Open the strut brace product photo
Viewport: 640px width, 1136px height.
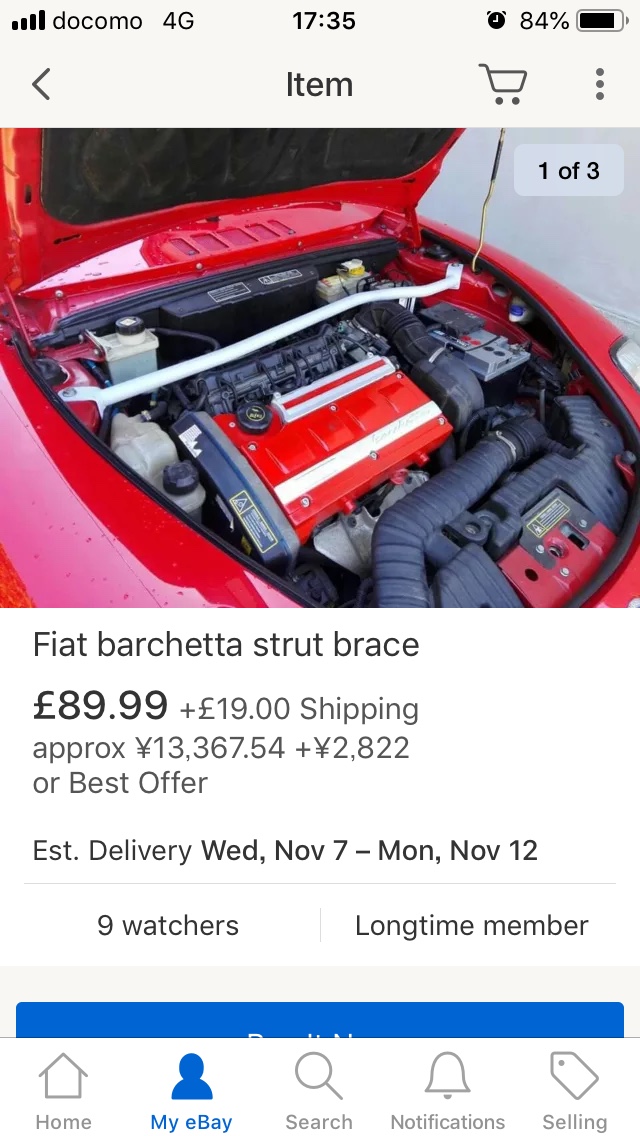[x=320, y=368]
